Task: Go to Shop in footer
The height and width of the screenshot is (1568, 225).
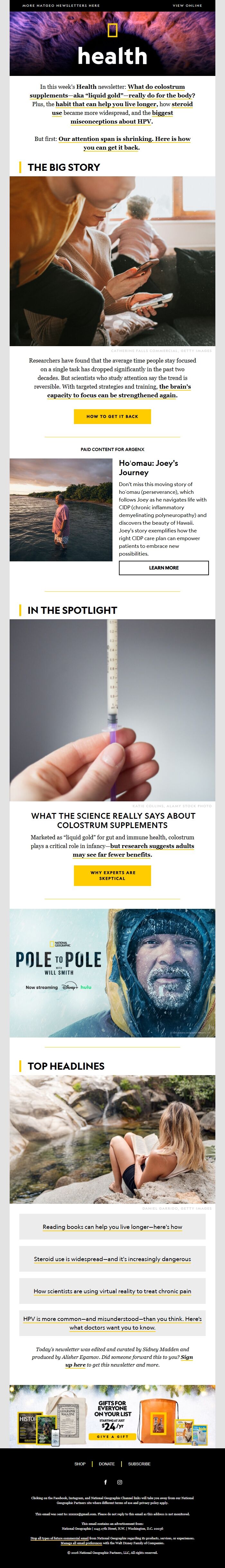Action: pyautogui.click(x=80, y=1463)
